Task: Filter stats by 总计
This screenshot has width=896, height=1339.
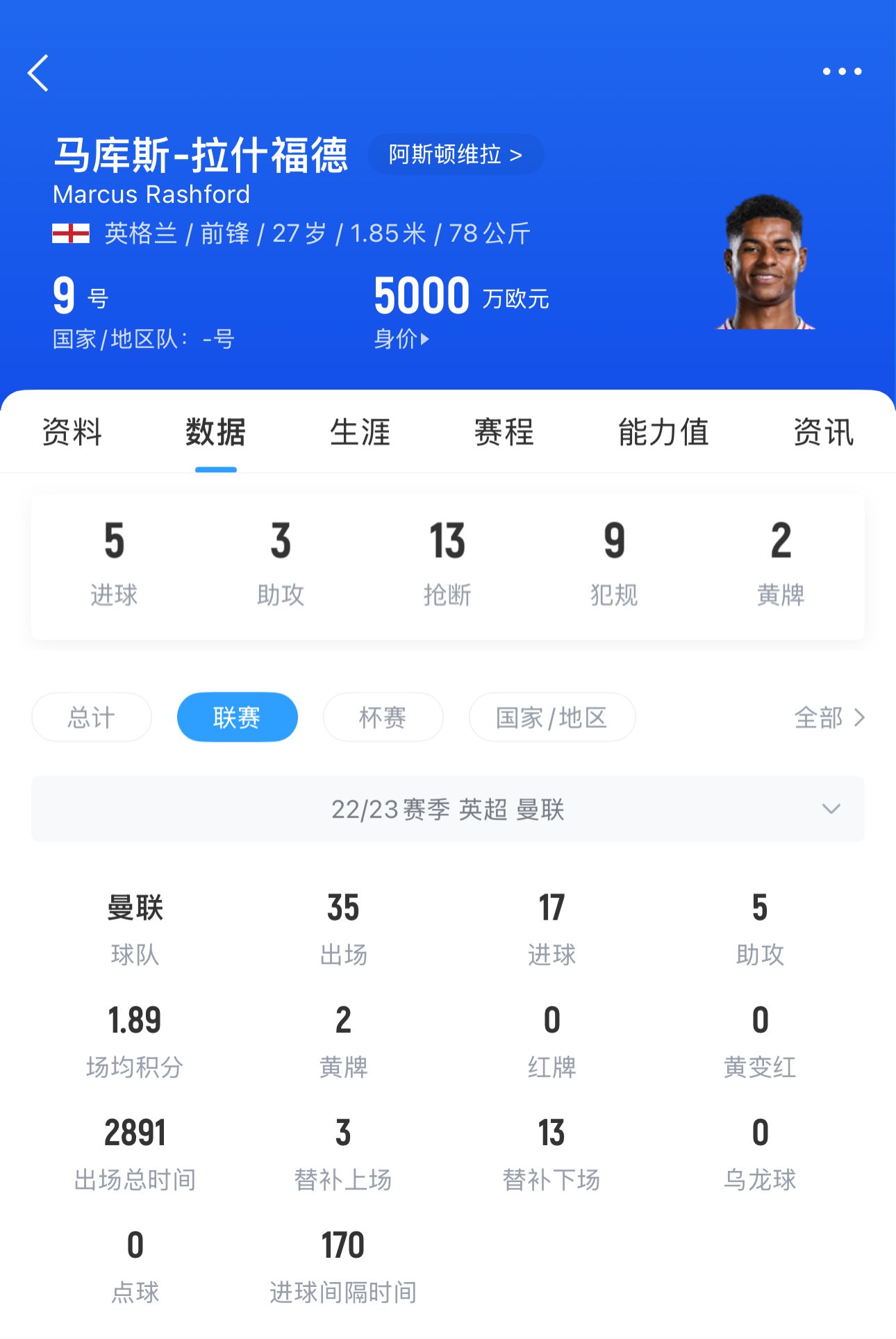Action: [92, 717]
